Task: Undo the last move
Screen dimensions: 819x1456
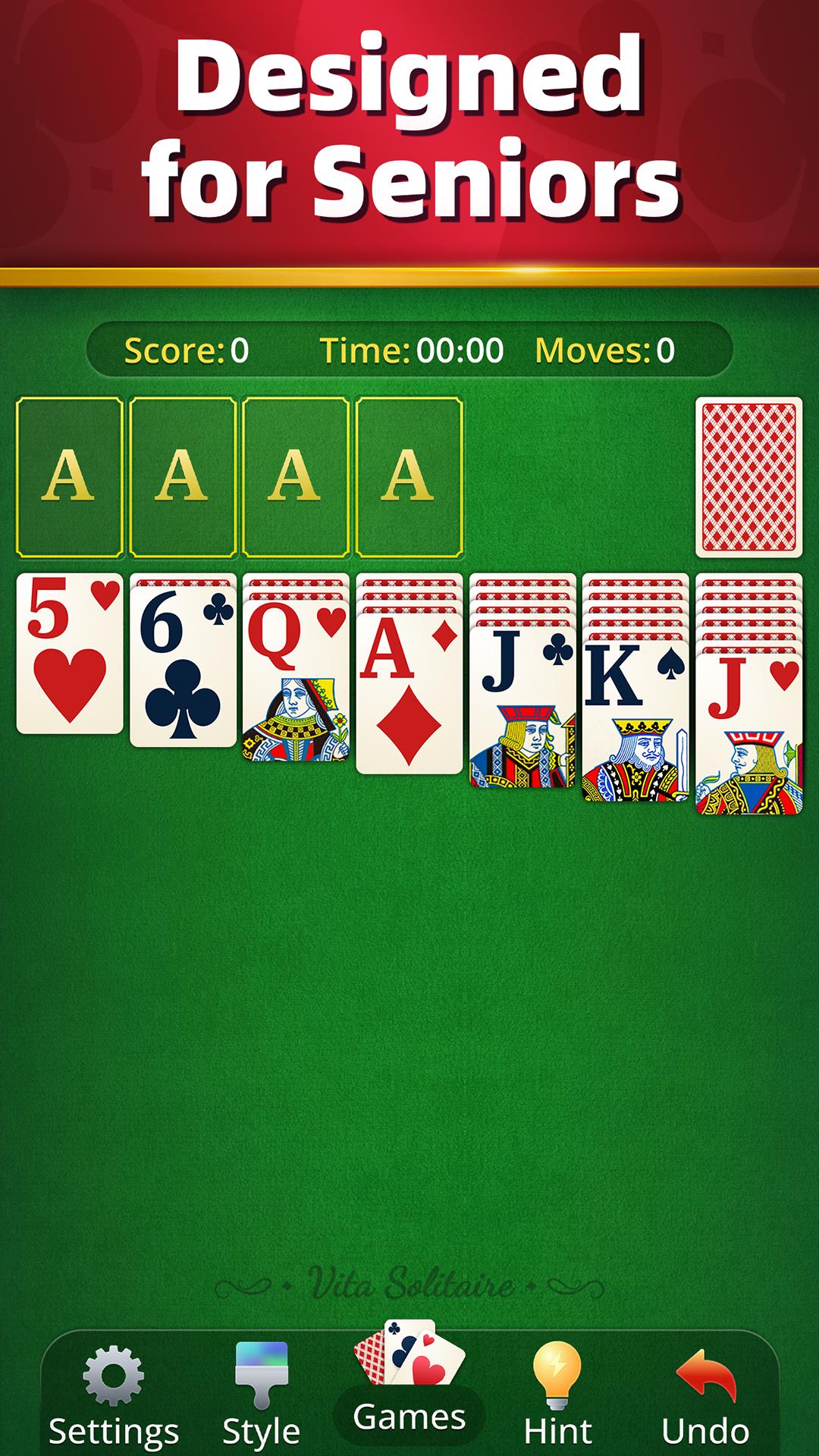Action: coord(705,1397)
